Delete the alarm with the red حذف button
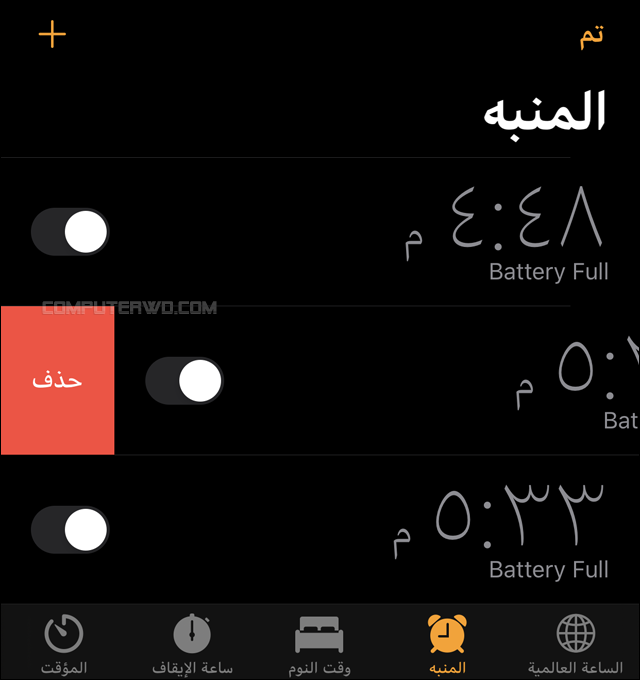The image size is (640, 680). click(x=58, y=380)
